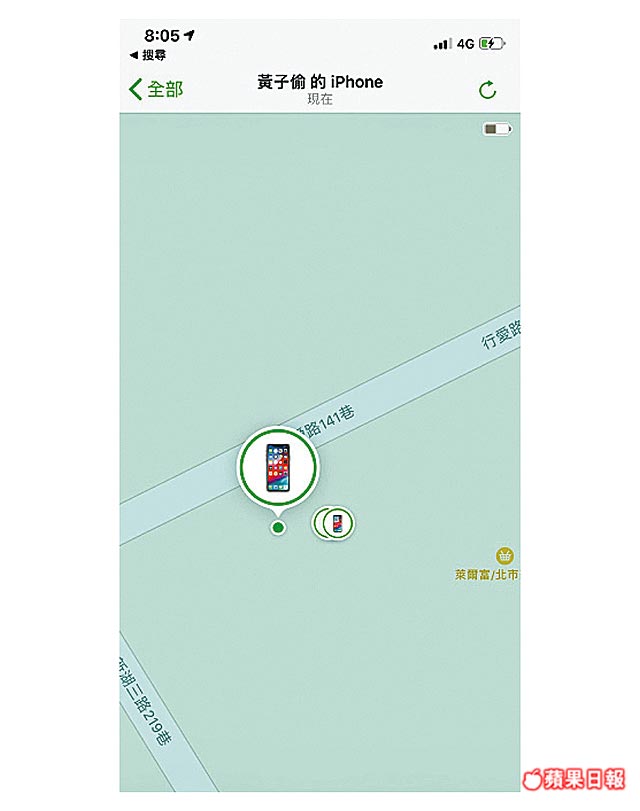
Task: Refresh the device location
Action: point(487,90)
